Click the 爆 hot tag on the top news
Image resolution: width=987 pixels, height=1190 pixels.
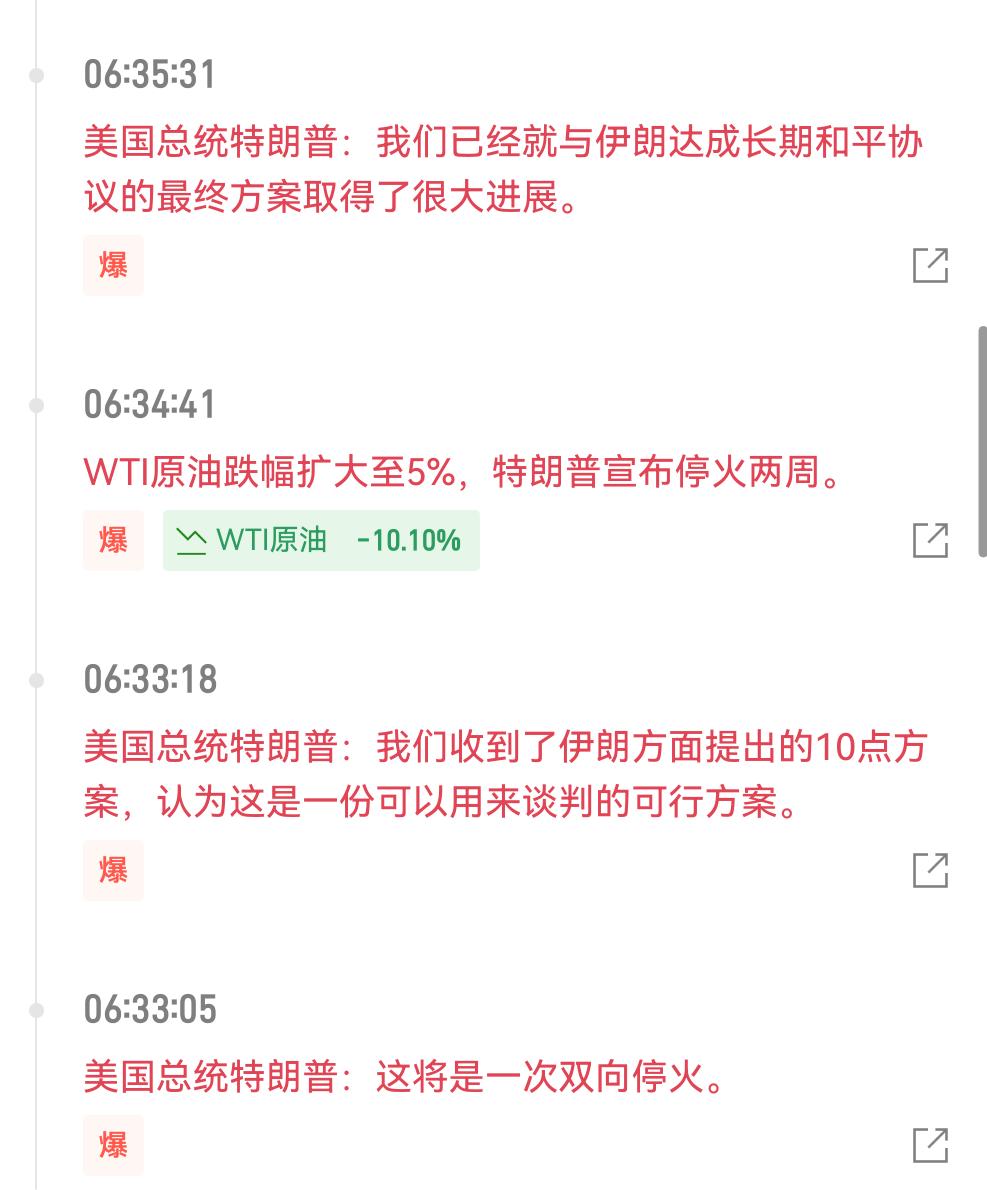[113, 264]
